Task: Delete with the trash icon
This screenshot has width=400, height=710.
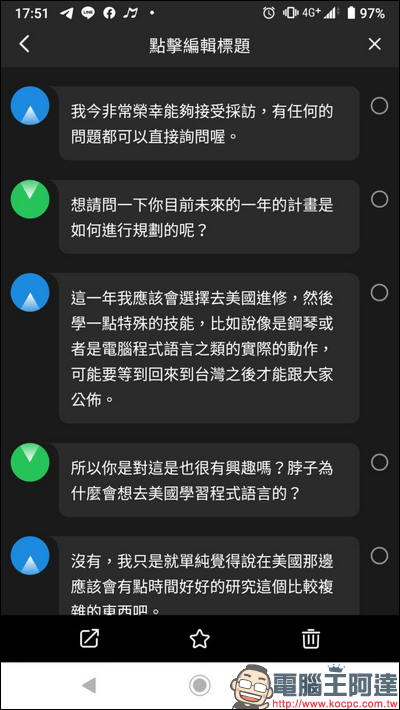Action: click(x=311, y=638)
